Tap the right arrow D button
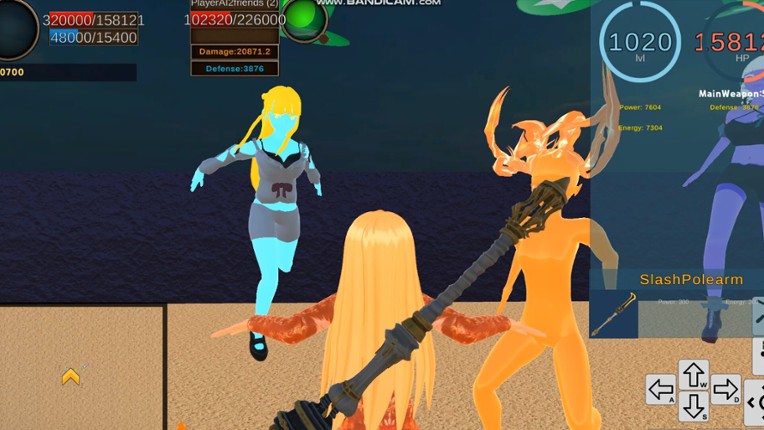 pyautogui.click(x=726, y=390)
